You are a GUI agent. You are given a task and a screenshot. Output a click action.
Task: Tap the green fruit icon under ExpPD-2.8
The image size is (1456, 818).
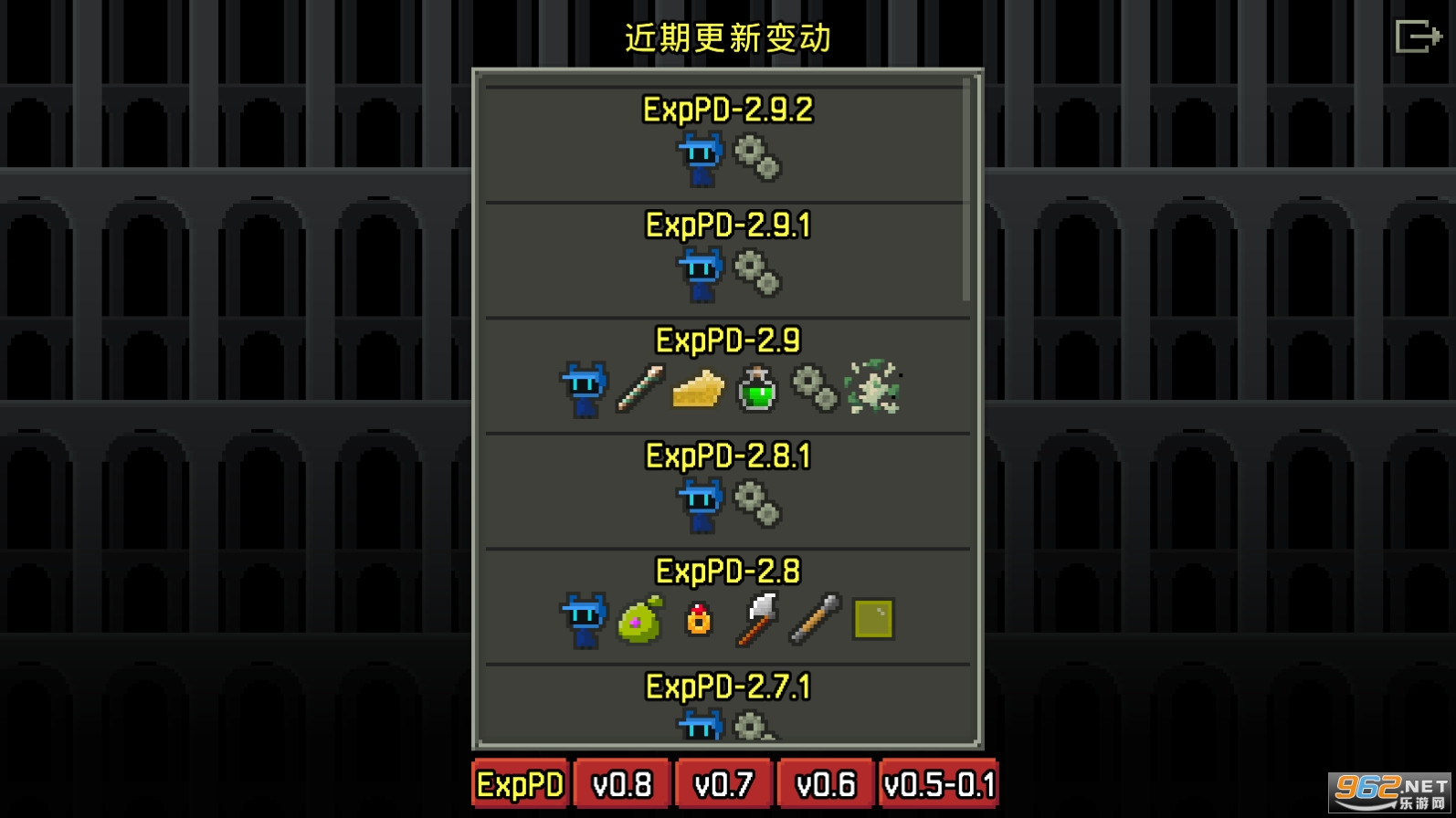[640, 621]
